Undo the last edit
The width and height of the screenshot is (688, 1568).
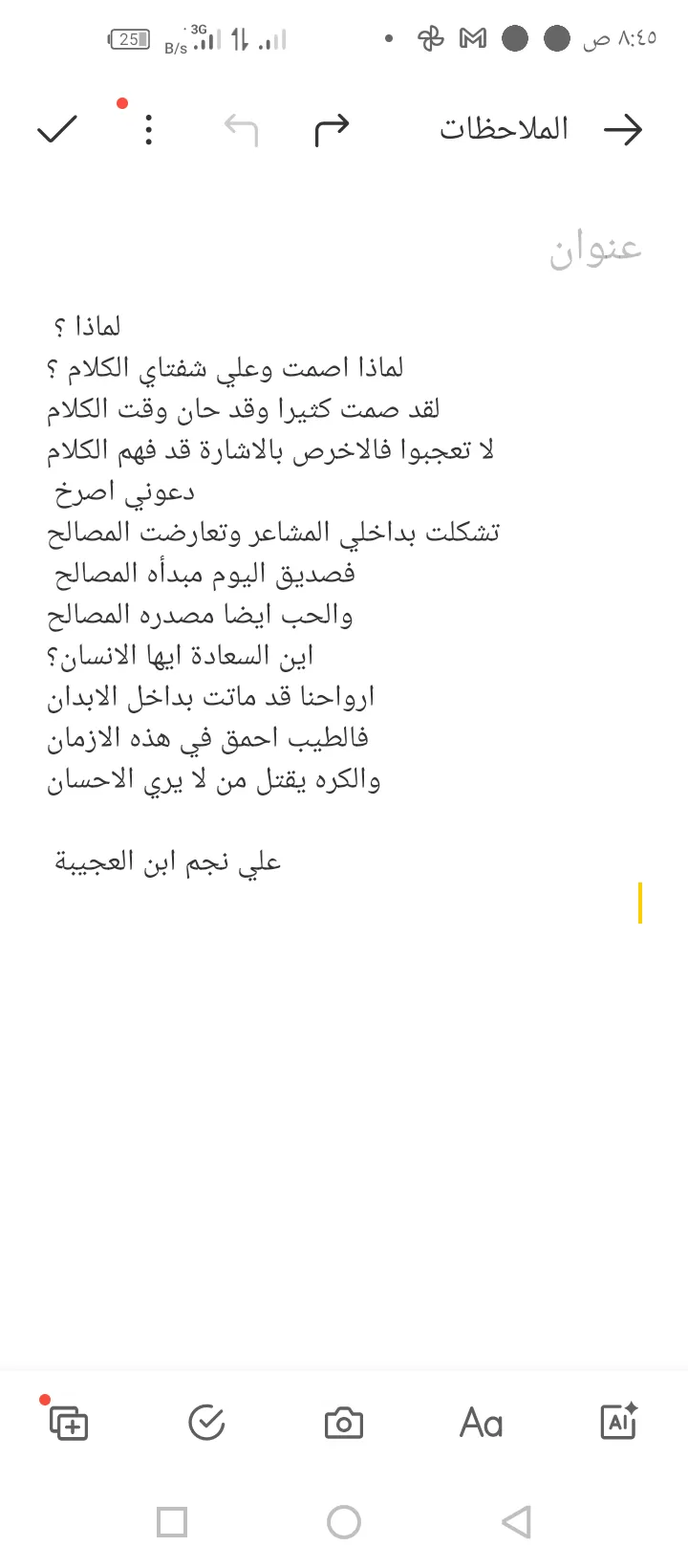[241, 129]
